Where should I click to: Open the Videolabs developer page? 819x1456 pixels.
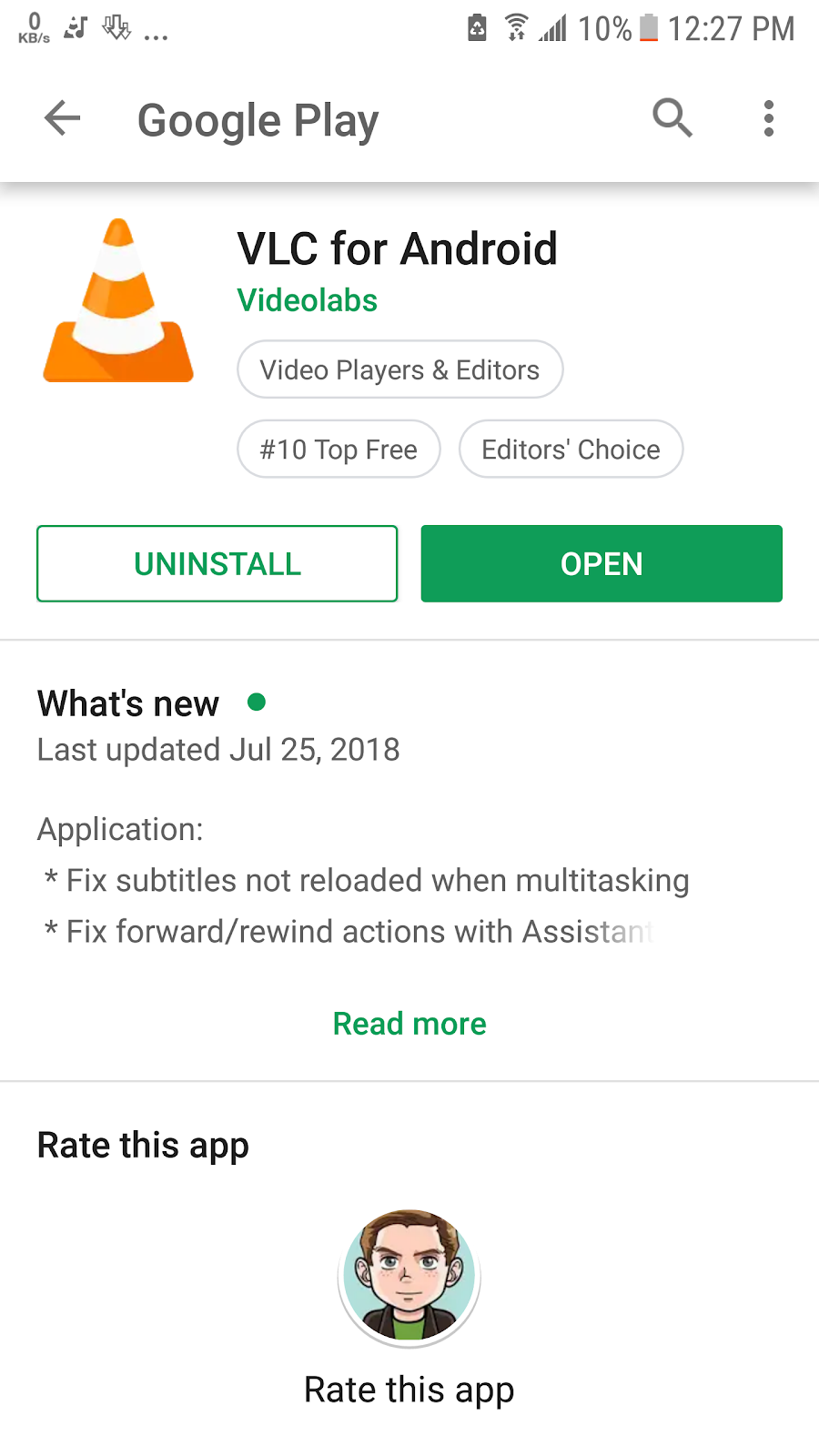click(307, 300)
